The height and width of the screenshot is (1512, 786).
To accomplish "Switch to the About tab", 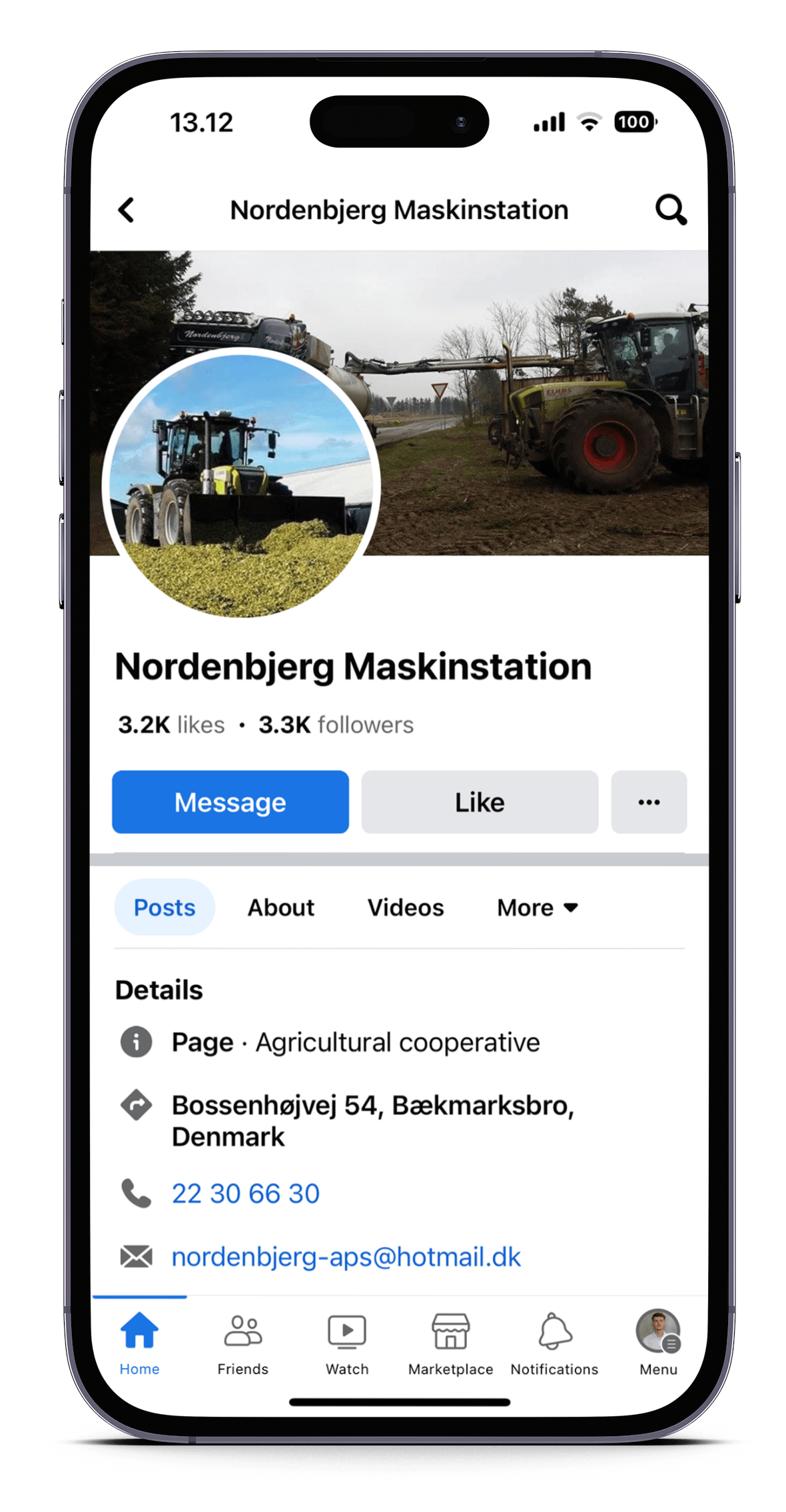I will pos(280,907).
